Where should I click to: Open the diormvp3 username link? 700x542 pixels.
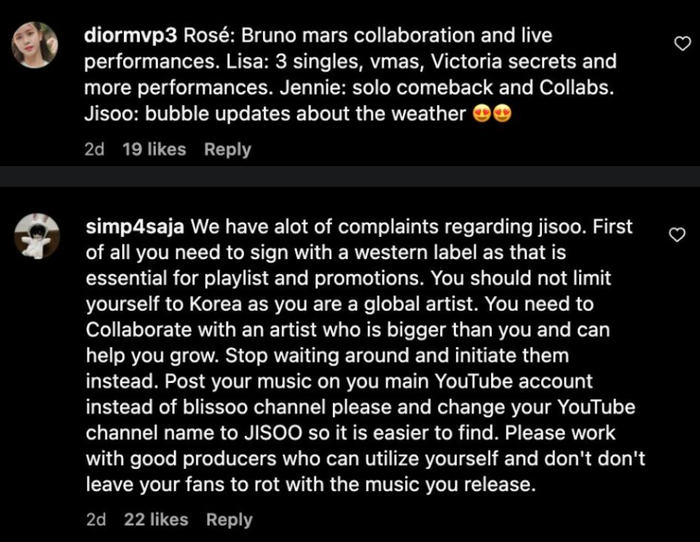[x=132, y=35]
